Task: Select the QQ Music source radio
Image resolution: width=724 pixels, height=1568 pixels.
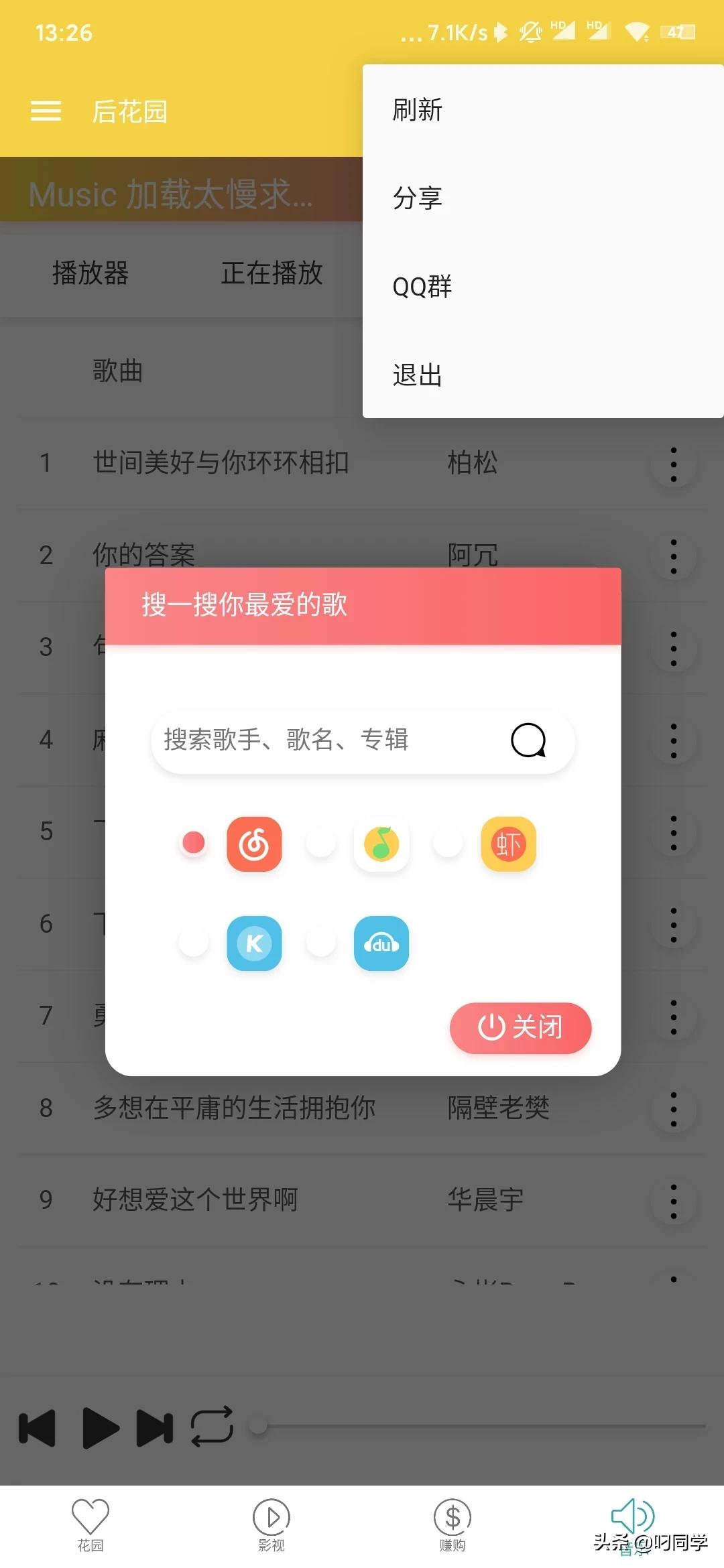Action: click(x=320, y=843)
